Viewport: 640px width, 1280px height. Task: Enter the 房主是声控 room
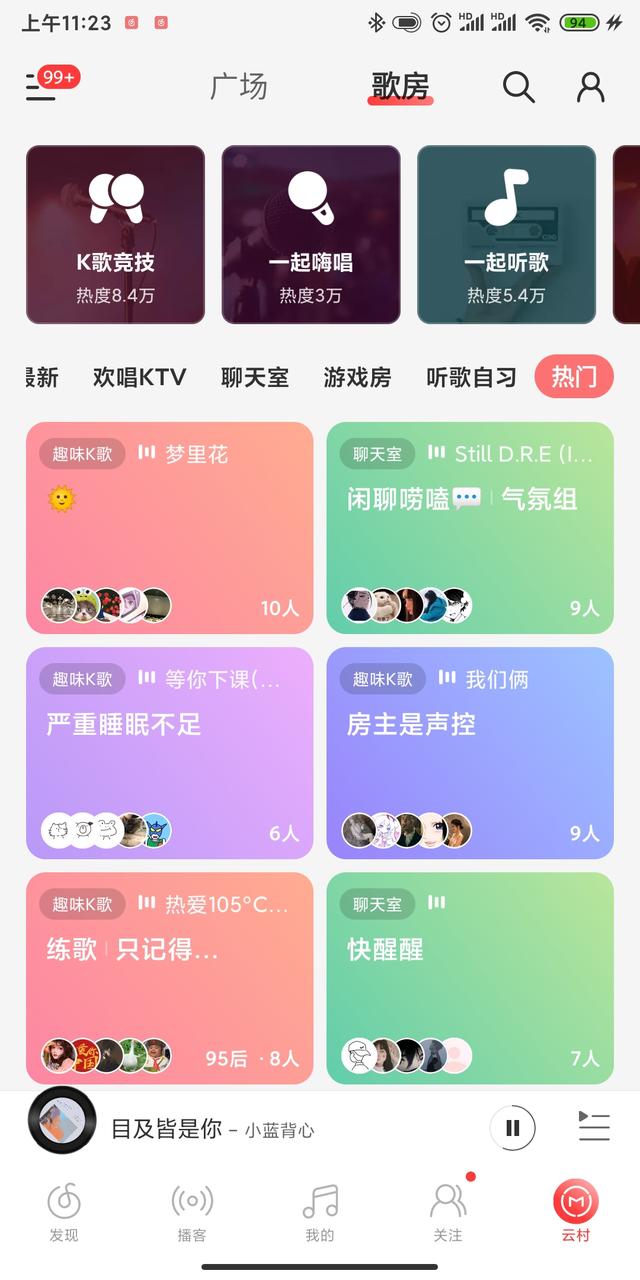[x=470, y=753]
